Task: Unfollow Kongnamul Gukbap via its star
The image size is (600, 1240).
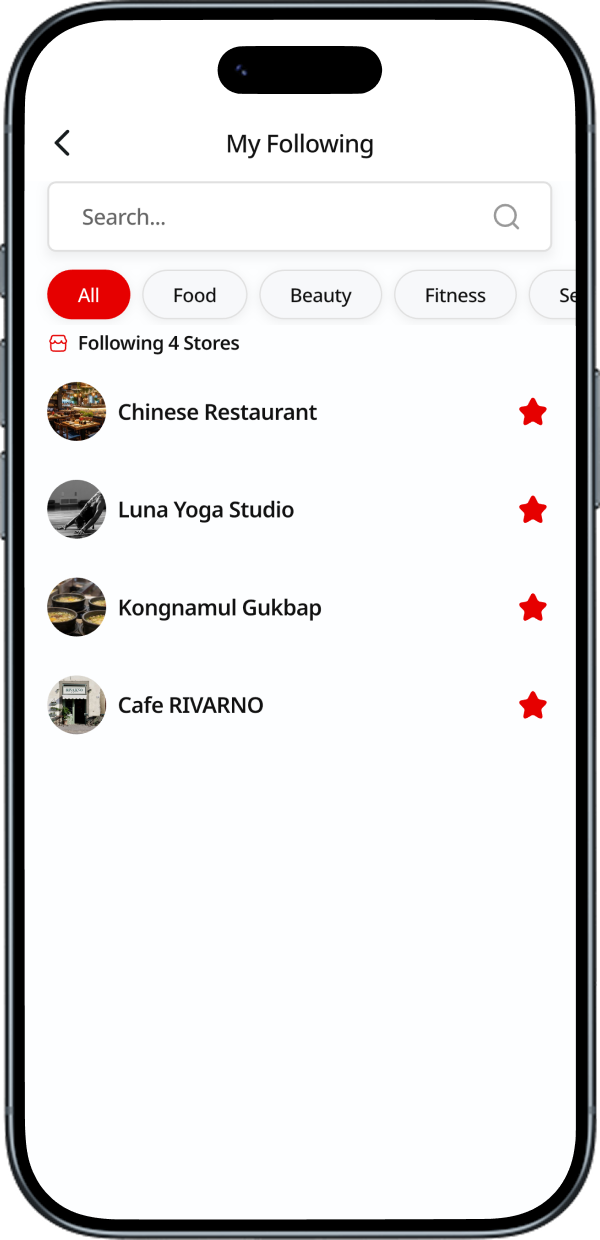Action: coord(533,608)
